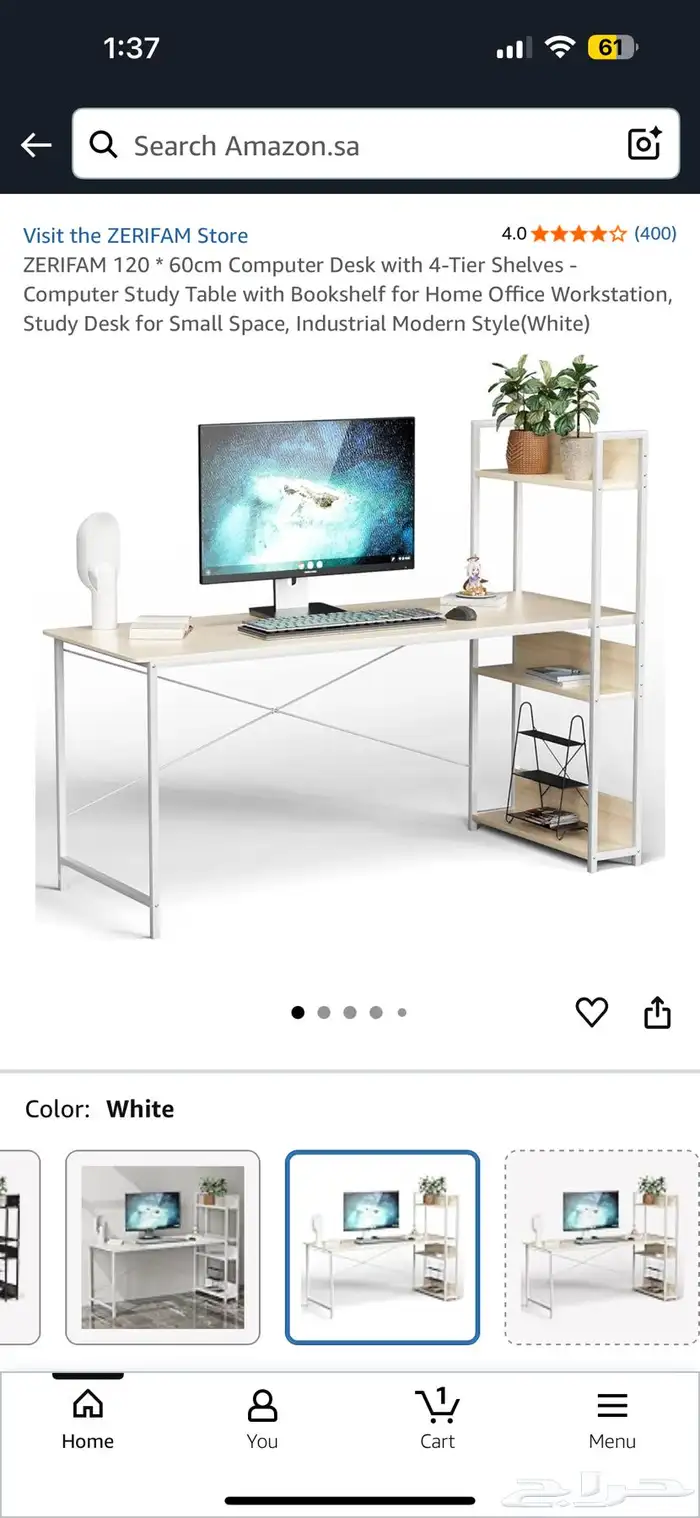This screenshot has height=1518, width=700.
Task: Open the 400 customer ratings
Action: (x=655, y=234)
